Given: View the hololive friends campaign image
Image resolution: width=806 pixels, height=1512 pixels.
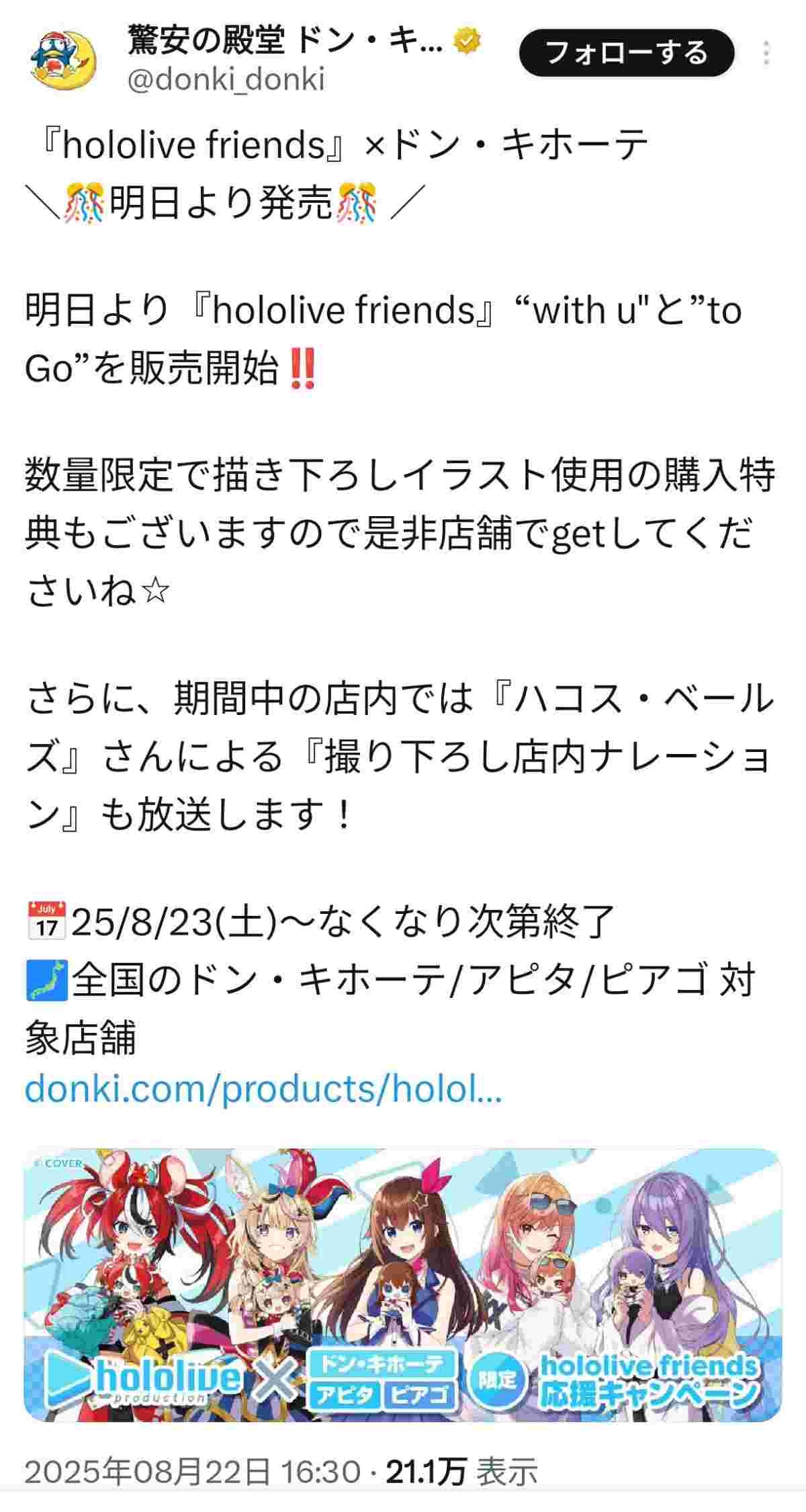Looking at the screenshot, I should coord(403,1284).
